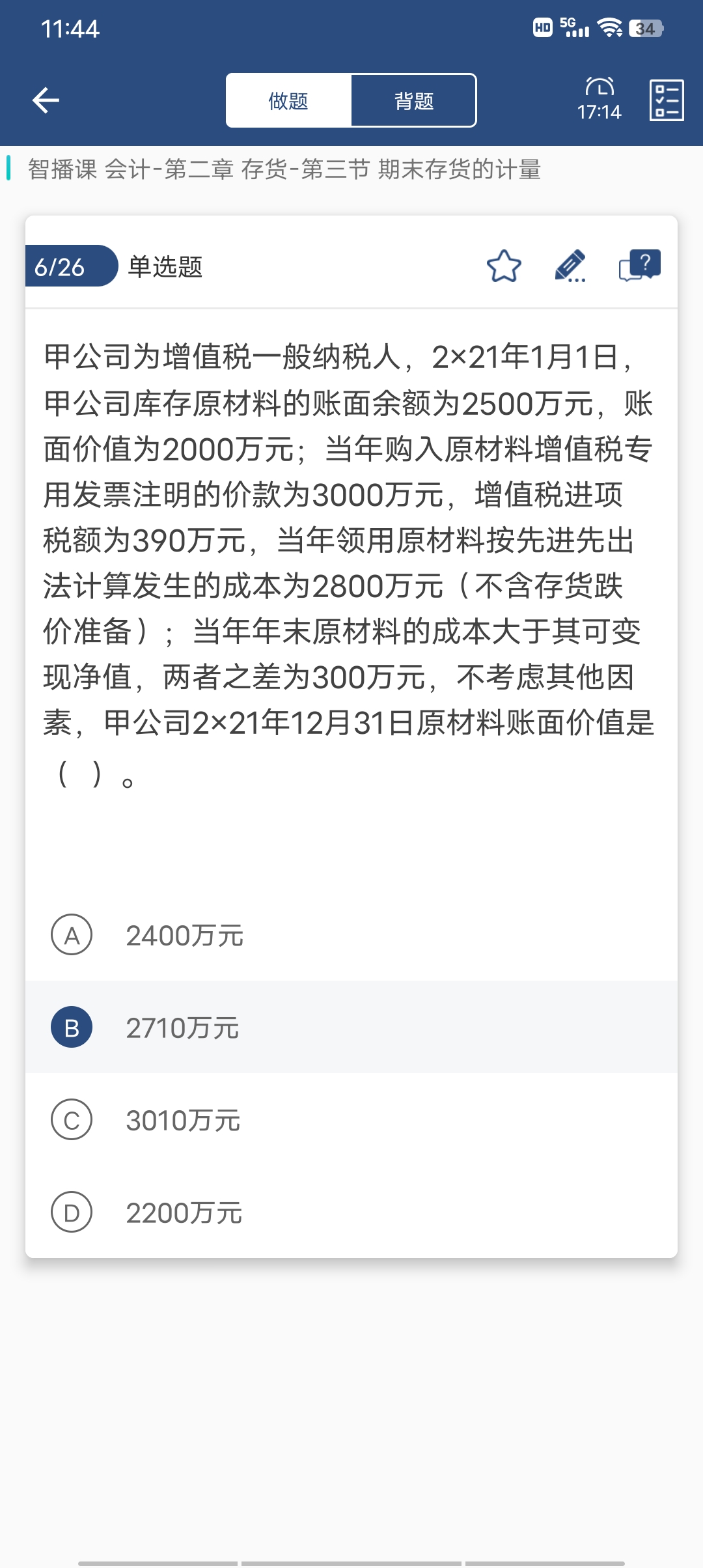This screenshot has width=703, height=1568.
Task: Select option D 2200万元
Action: point(184,1212)
